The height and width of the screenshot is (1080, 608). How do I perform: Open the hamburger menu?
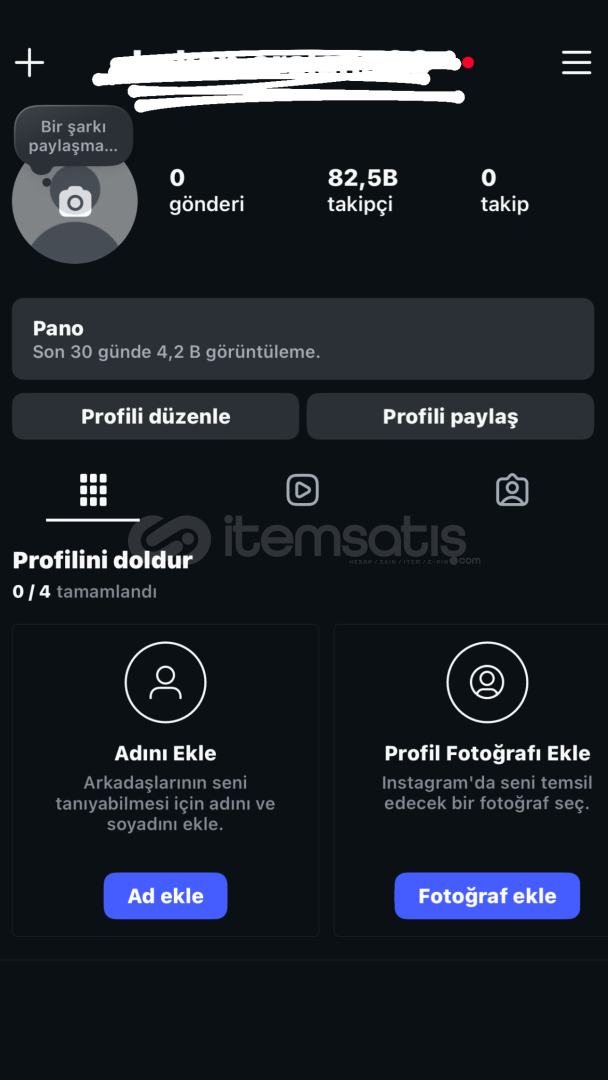coord(576,63)
